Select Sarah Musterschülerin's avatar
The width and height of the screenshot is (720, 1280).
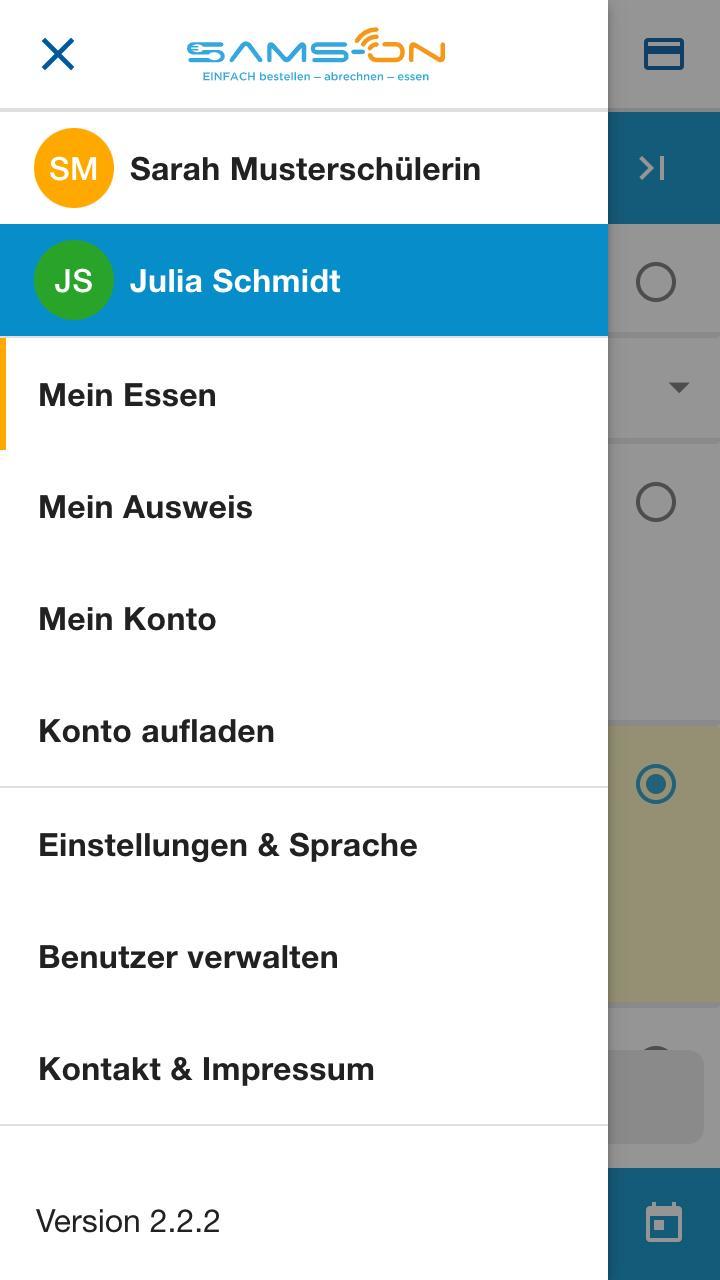click(x=73, y=168)
